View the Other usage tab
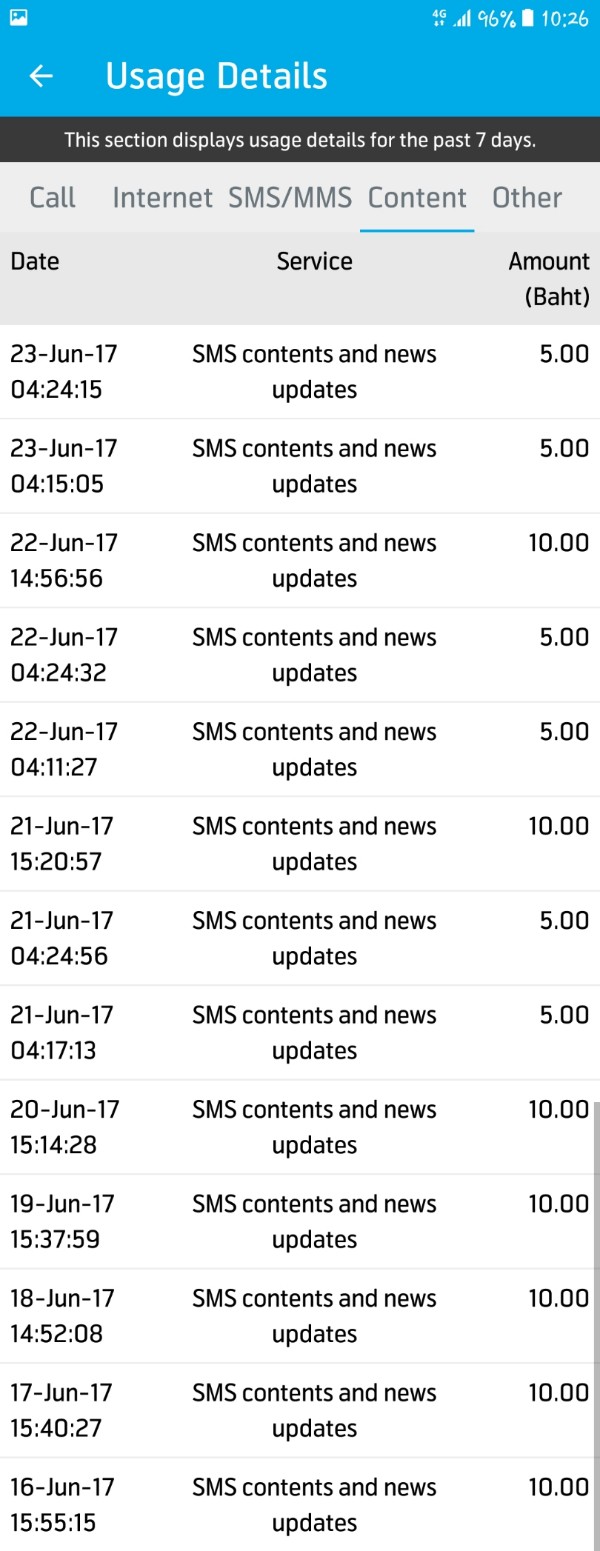Image resolution: width=600 pixels, height=1551 pixels. (x=527, y=197)
